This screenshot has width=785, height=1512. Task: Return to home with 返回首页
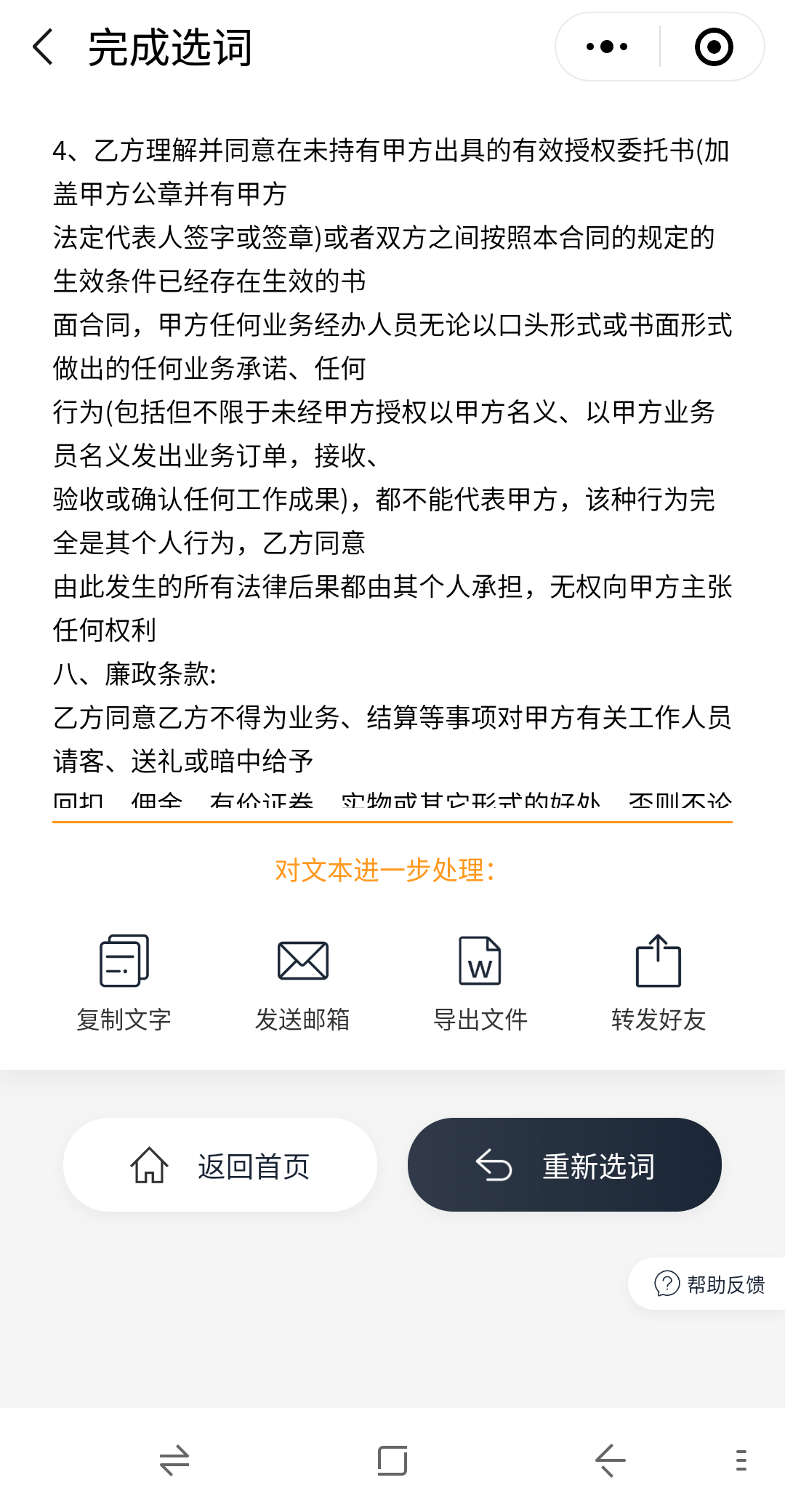click(220, 1164)
